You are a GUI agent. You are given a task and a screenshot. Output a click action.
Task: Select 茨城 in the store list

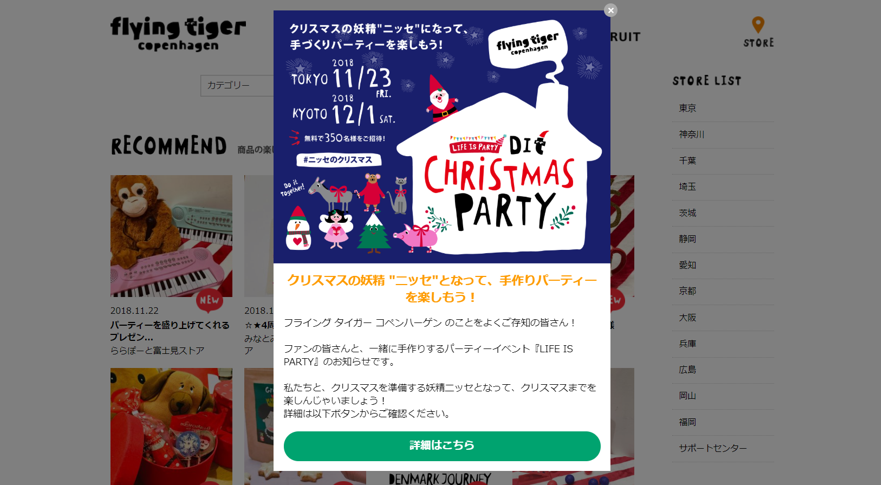[688, 213]
